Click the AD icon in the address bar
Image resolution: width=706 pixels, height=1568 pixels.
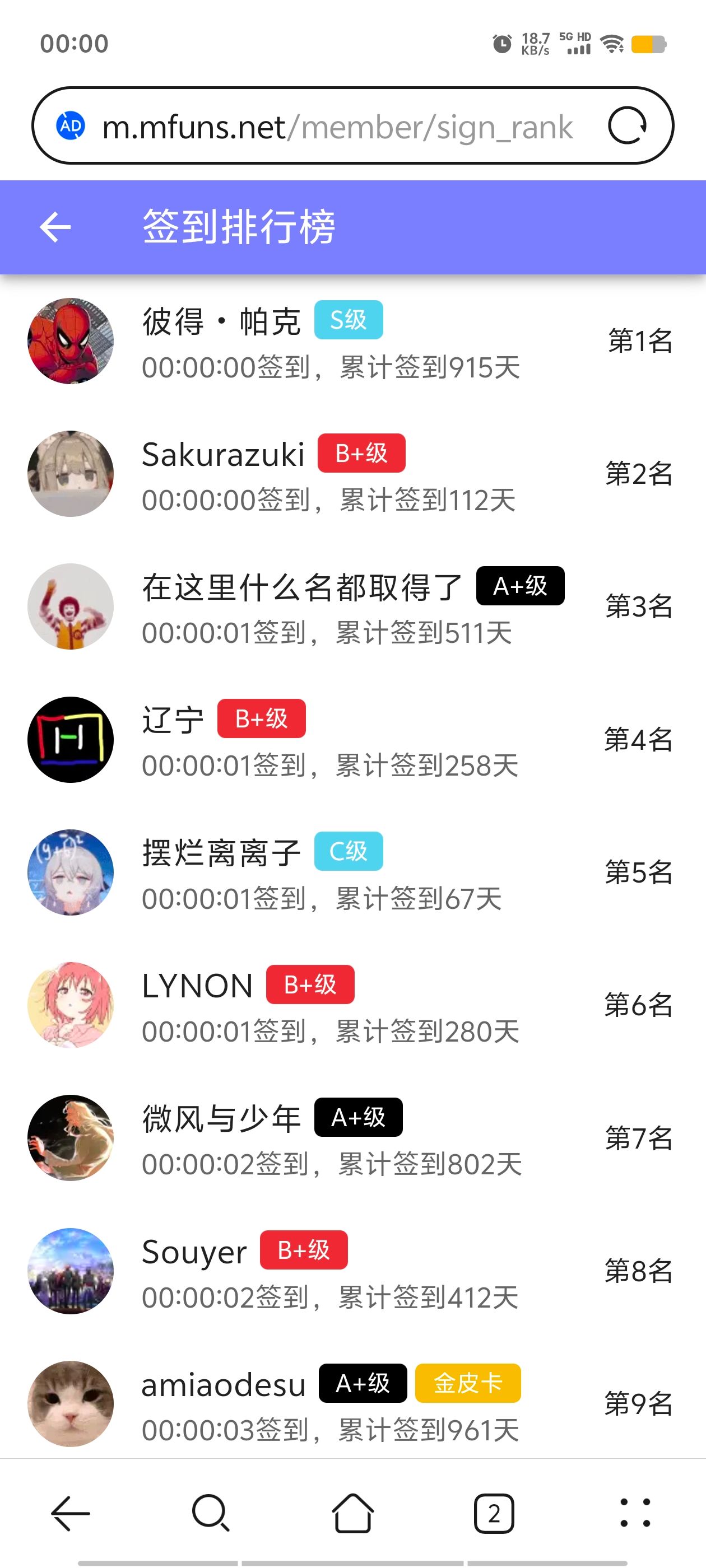click(x=70, y=126)
